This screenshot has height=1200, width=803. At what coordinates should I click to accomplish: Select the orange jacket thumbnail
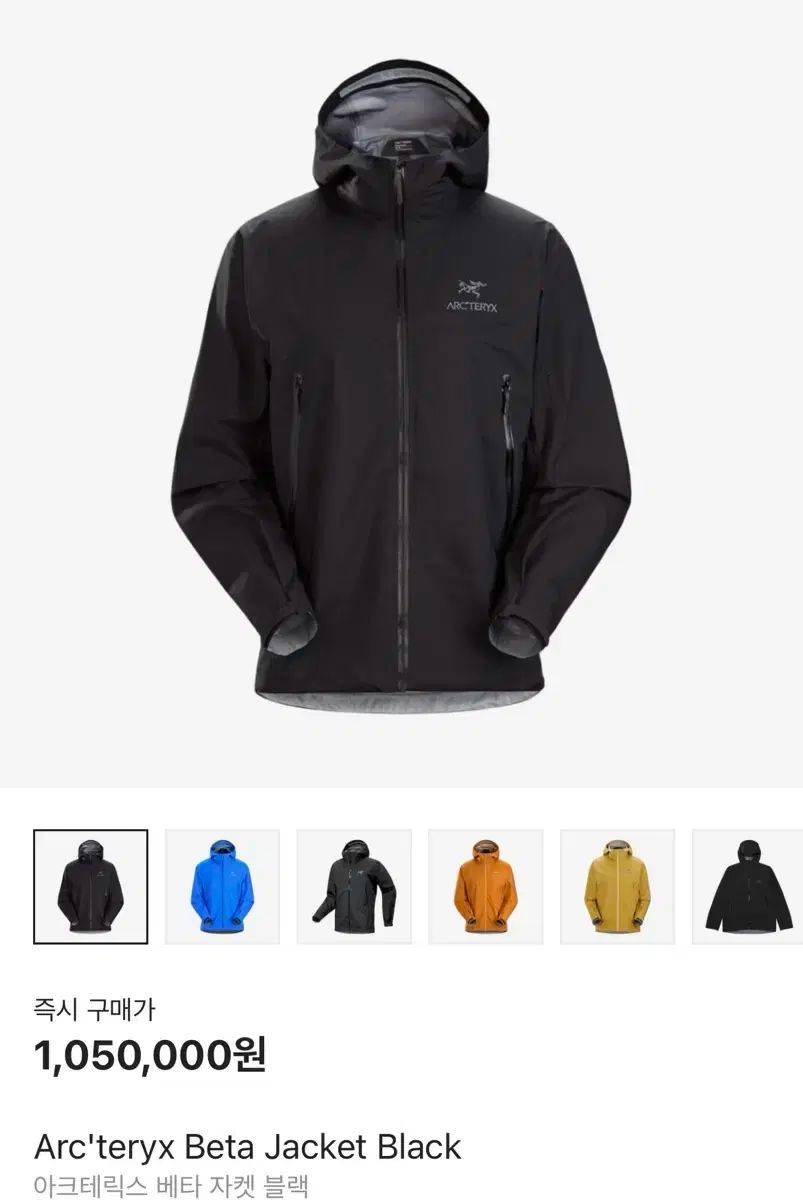point(485,886)
